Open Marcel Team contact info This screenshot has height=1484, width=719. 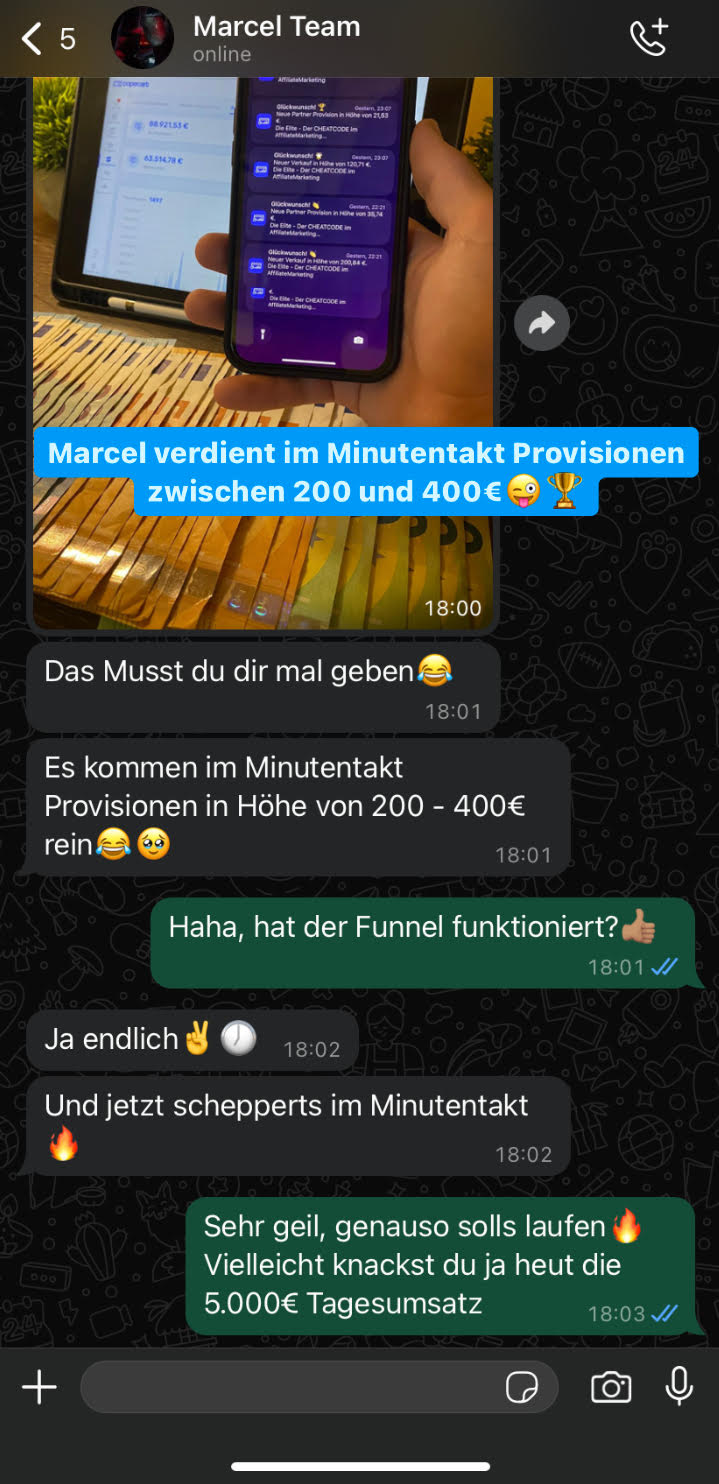276,38
